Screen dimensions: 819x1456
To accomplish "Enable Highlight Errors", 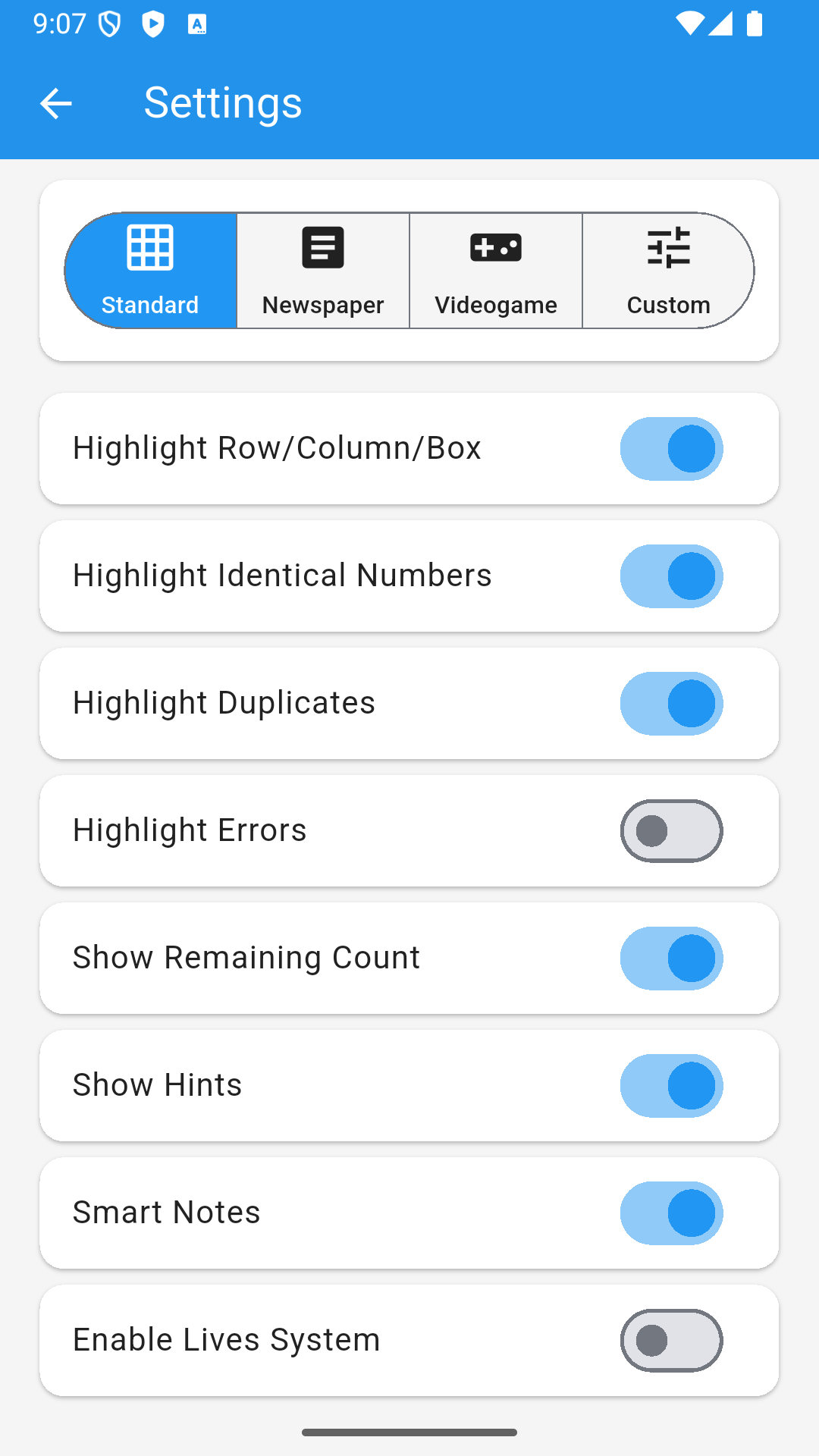I will (x=671, y=830).
